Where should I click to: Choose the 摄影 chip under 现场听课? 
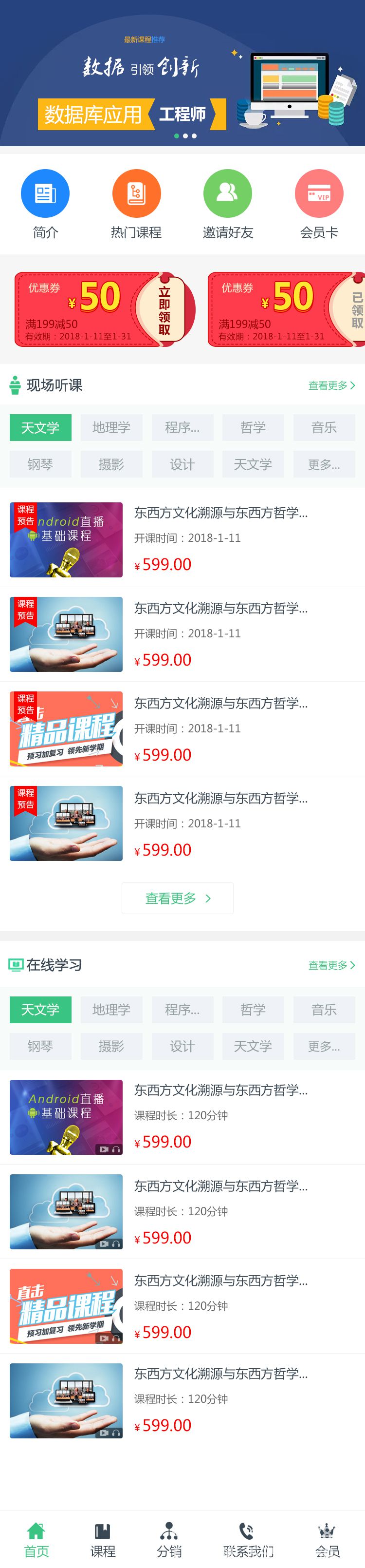click(111, 464)
